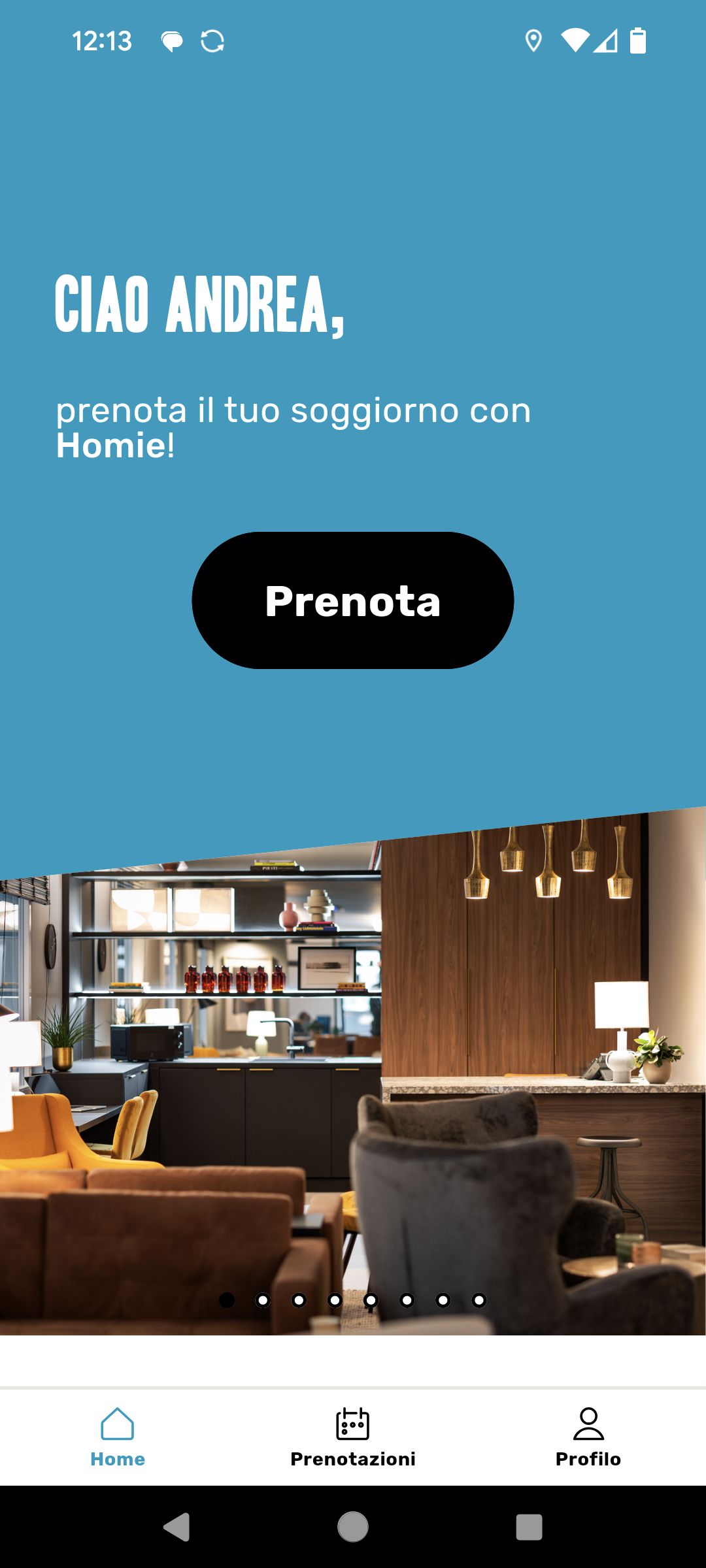This screenshot has height=1568, width=706.
Task: Switch to the Prenotazioni tab
Action: (x=353, y=1437)
